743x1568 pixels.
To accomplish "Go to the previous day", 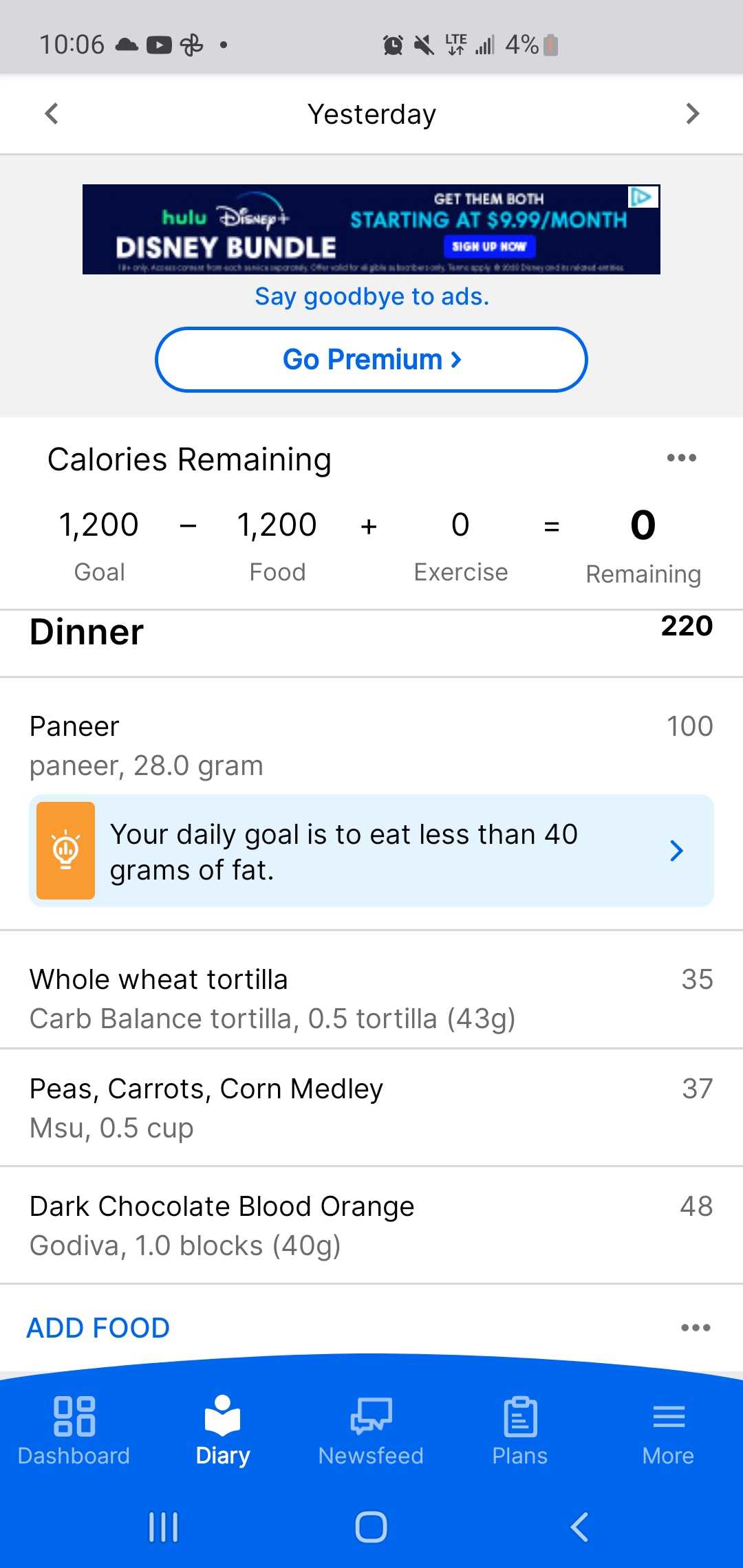I will click(52, 113).
